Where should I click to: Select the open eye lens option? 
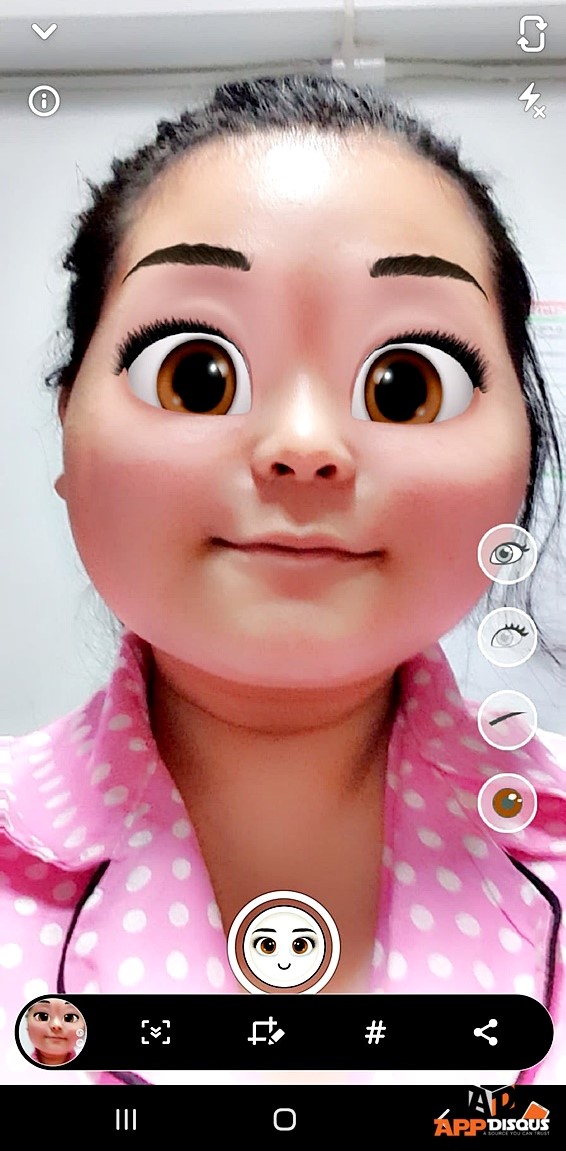click(507, 554)
